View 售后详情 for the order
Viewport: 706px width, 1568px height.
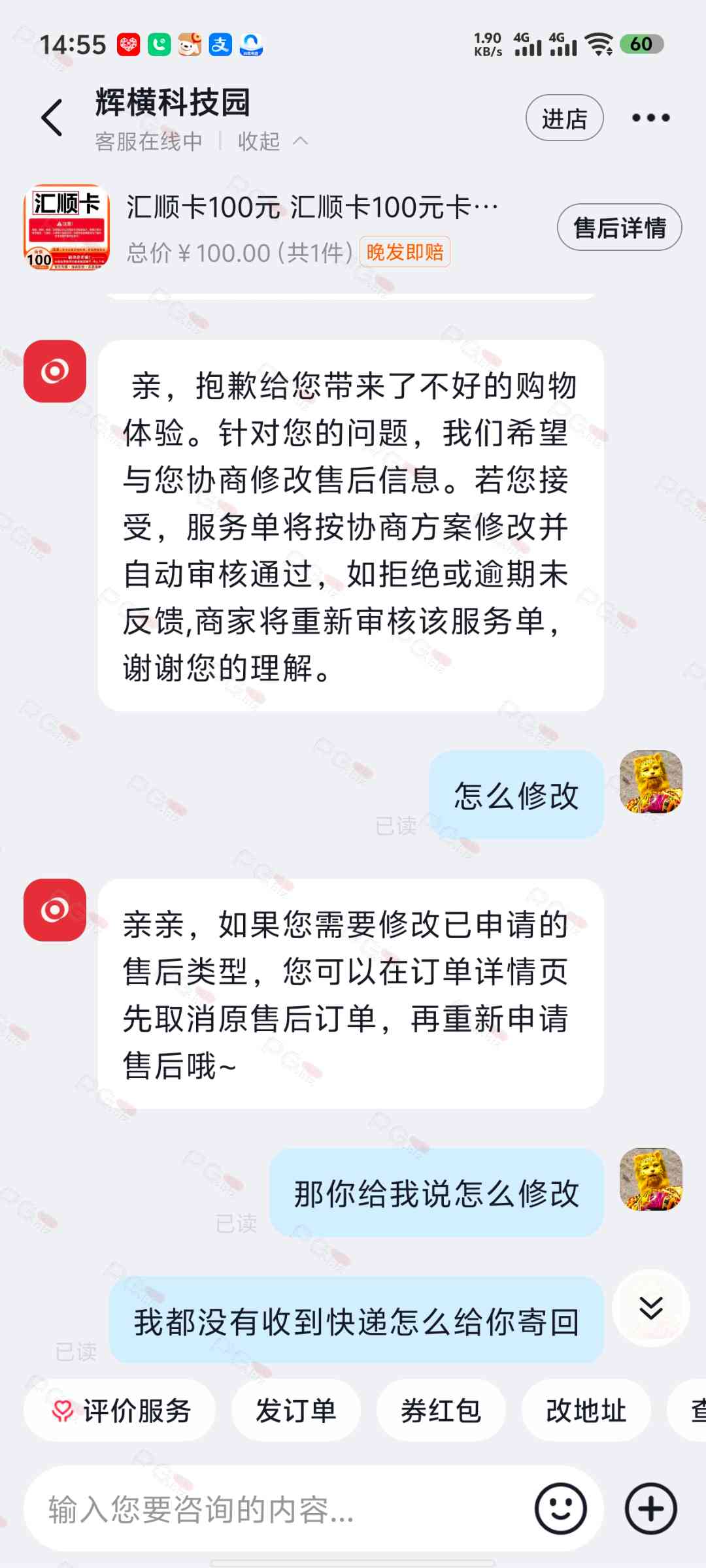(619, 227)
